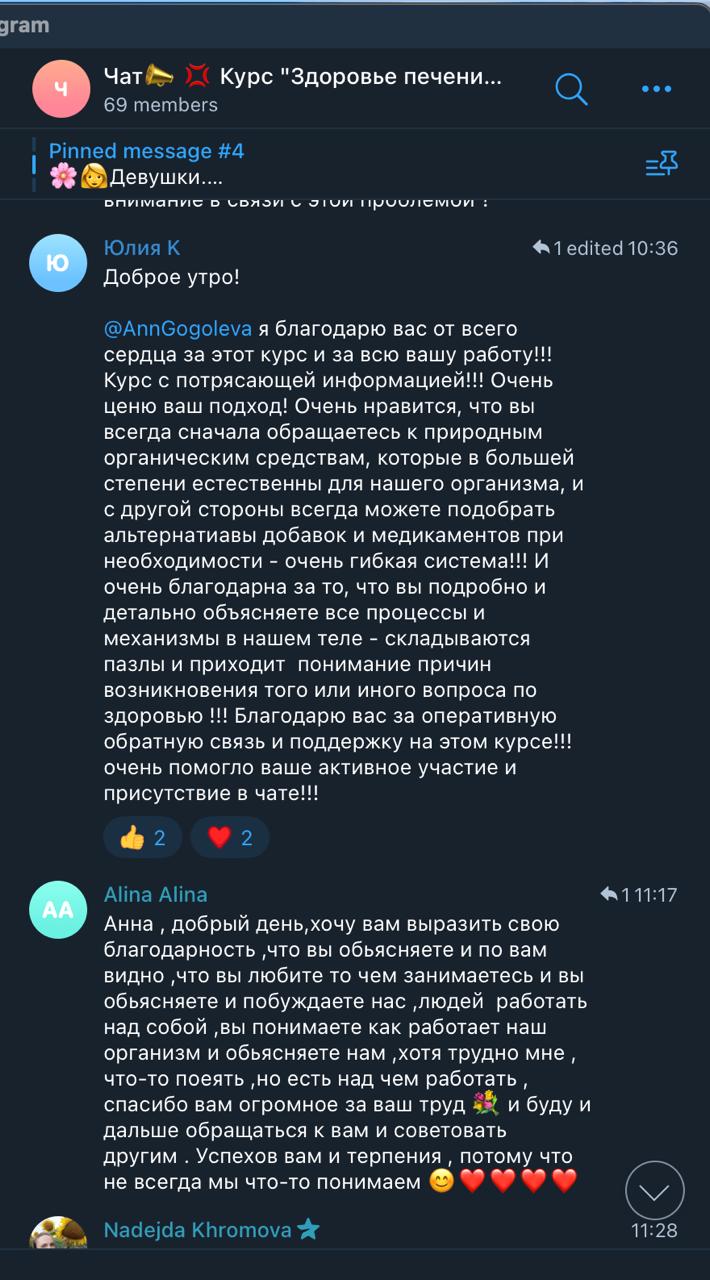This screenshot has height=1280, width=710.
Task: Open Юлия К's profile avatar
Action: pos(58,263)
